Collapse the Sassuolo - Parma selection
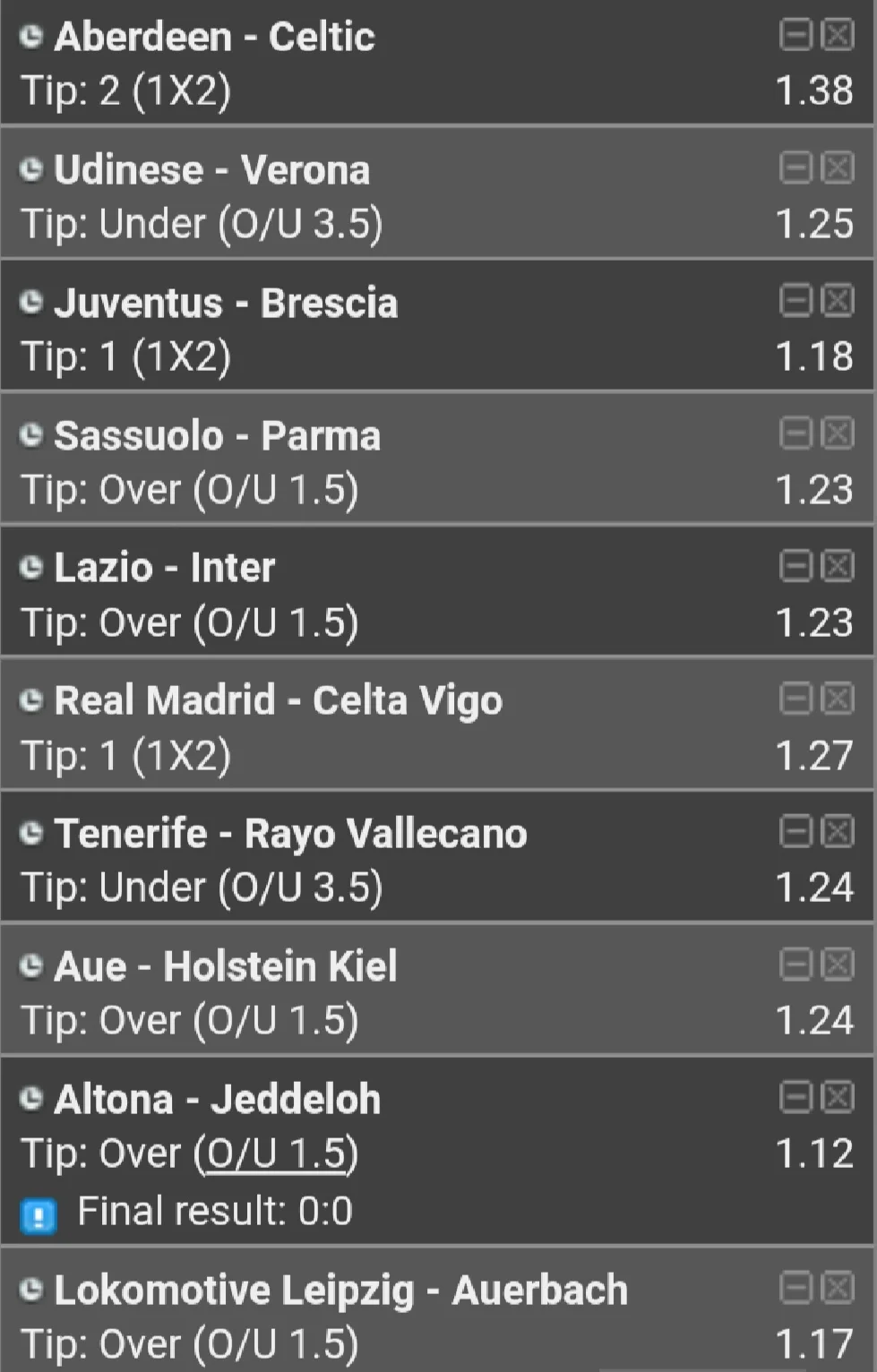Screen dimensions: 877x1372 (x=795, y=433)
